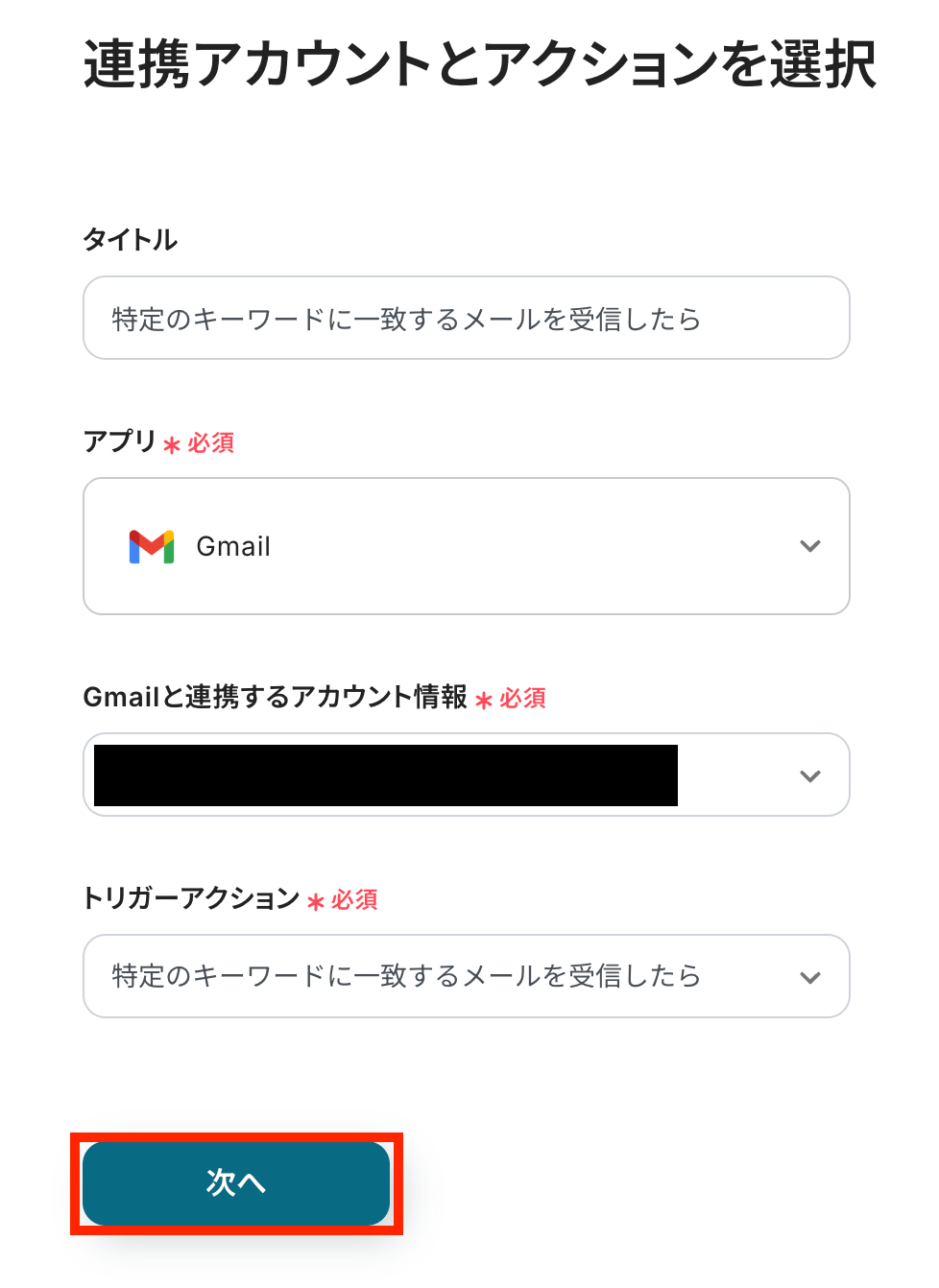The width and height of the screenshot is (939, 1288).
Task: Open the アプリ dropdown showing Gmail
Action: (466, 546)
